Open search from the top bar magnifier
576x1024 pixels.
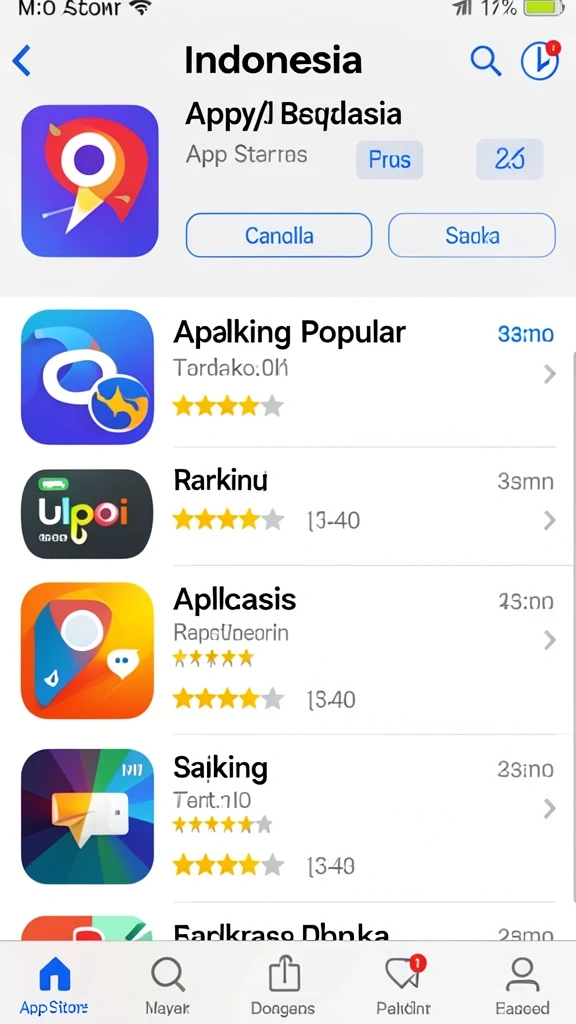pyautogui.click(x=486, y=61)
